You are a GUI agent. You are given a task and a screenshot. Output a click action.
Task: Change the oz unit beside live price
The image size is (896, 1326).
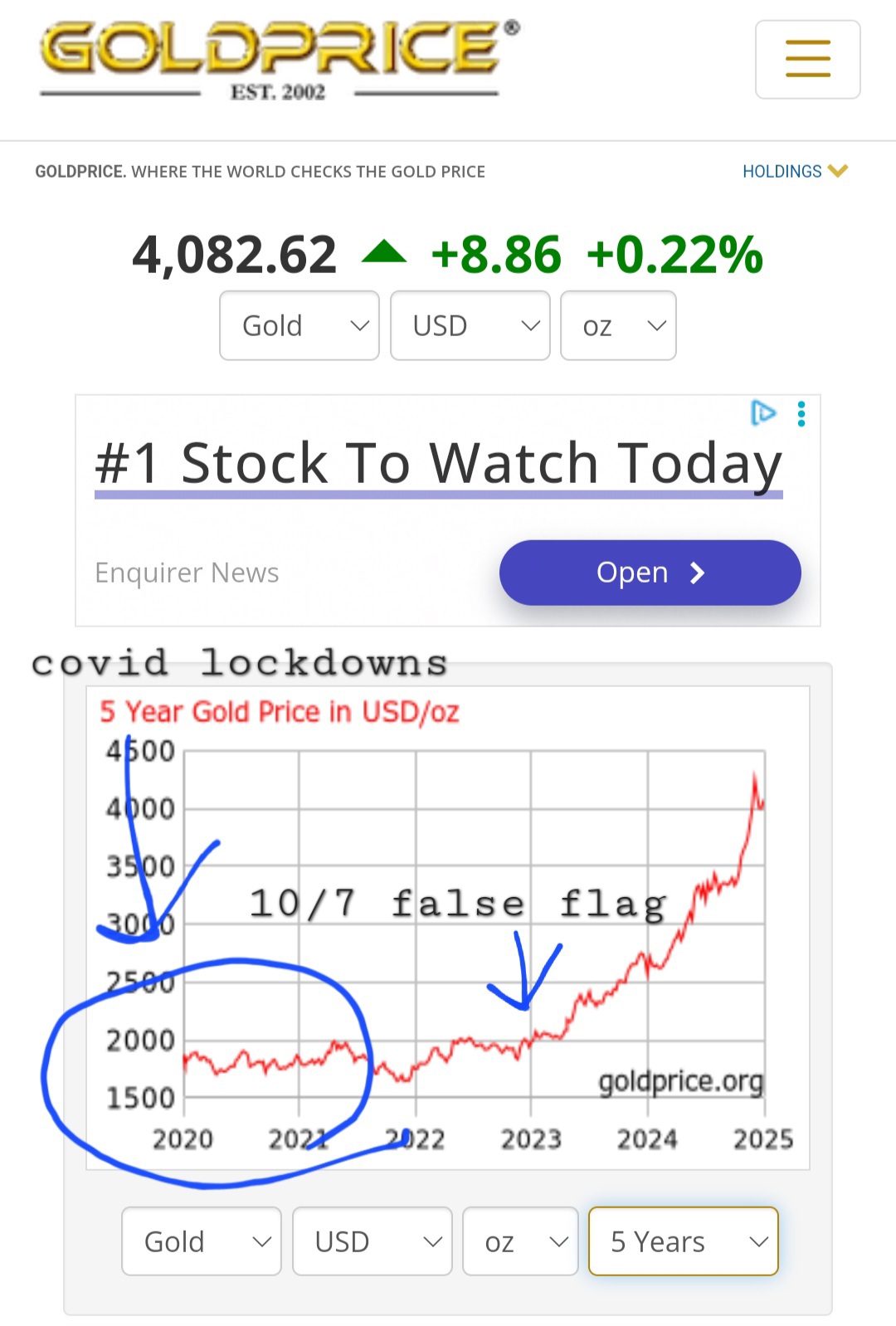[619, 325]
